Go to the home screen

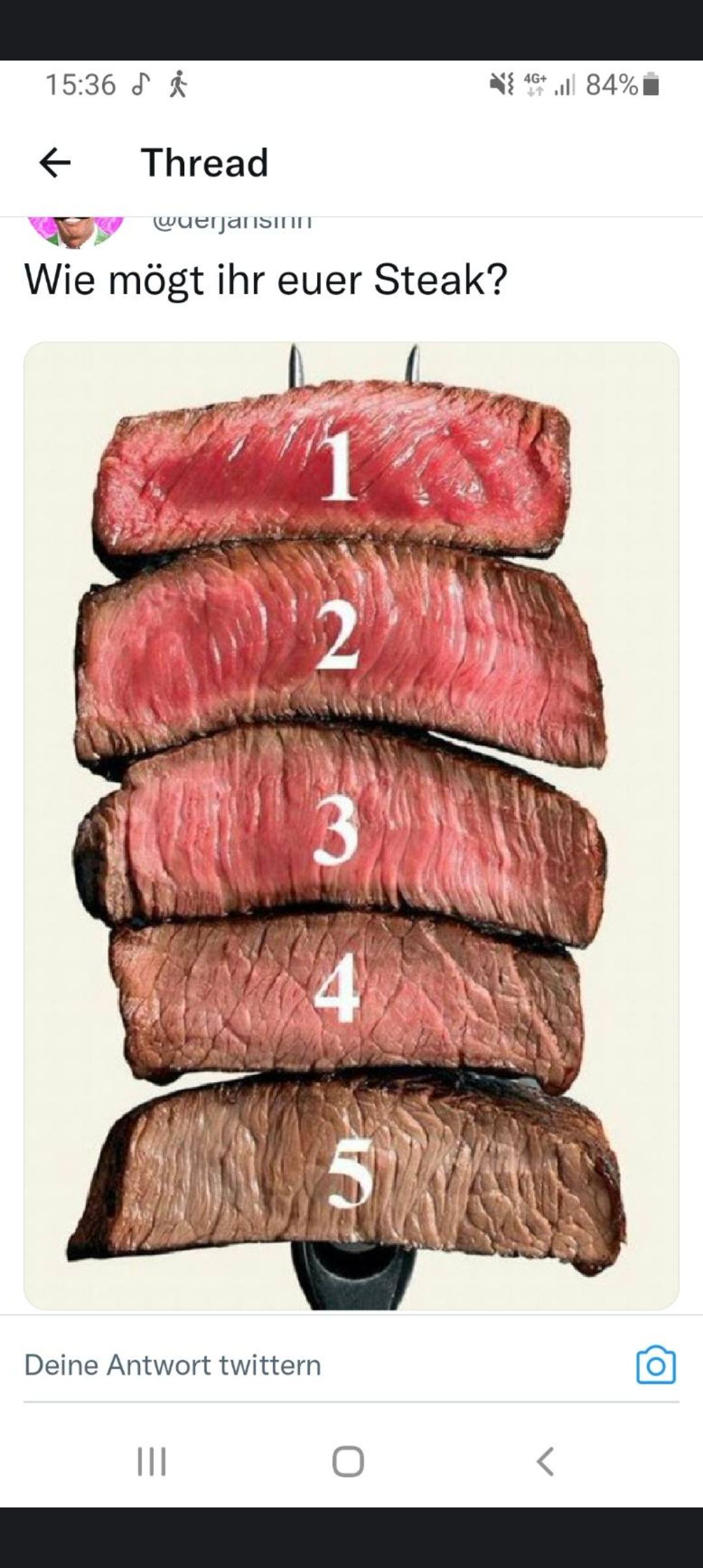coord(348,1461)
